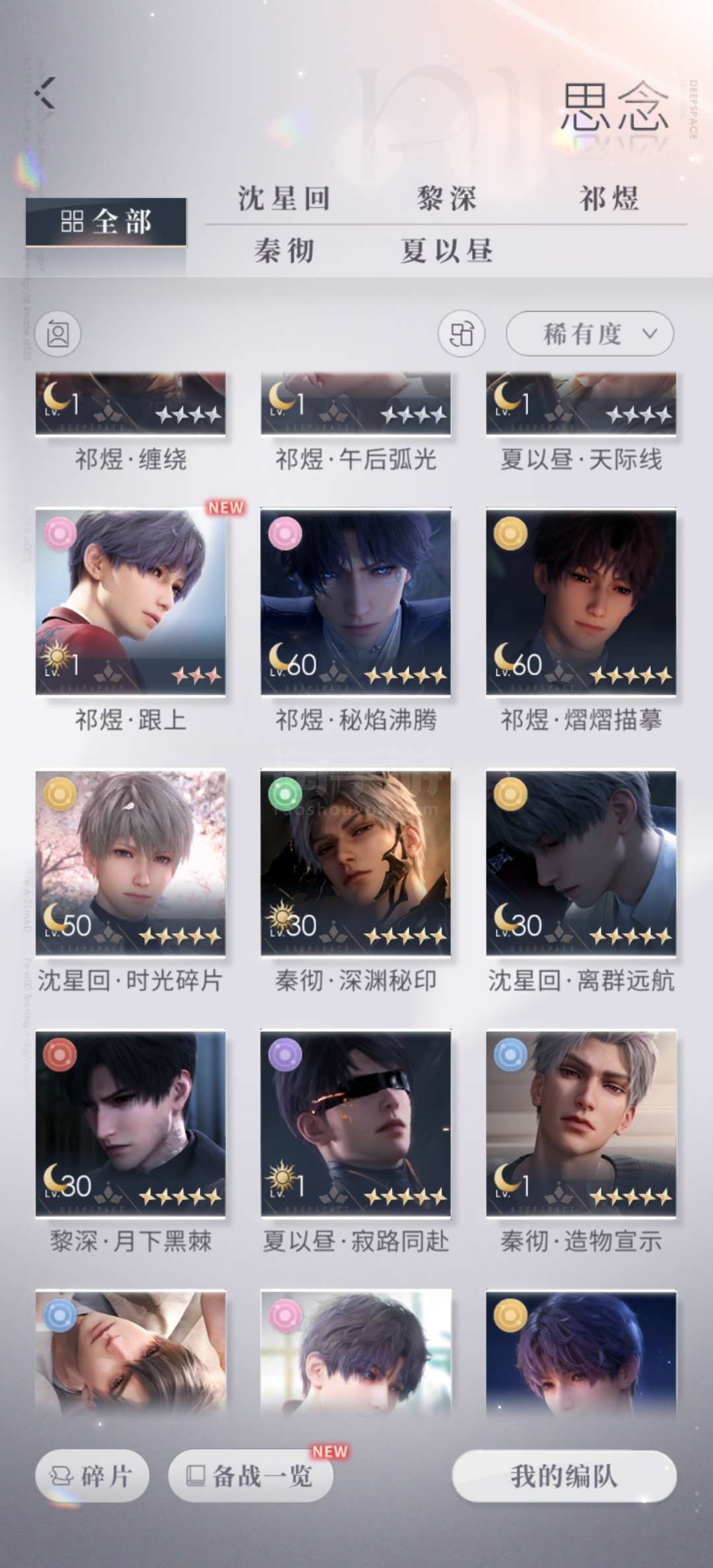713x1568 pixels.
Task: Open the 祁煜·秘焰沸腾 card
Action: (356, 601)
